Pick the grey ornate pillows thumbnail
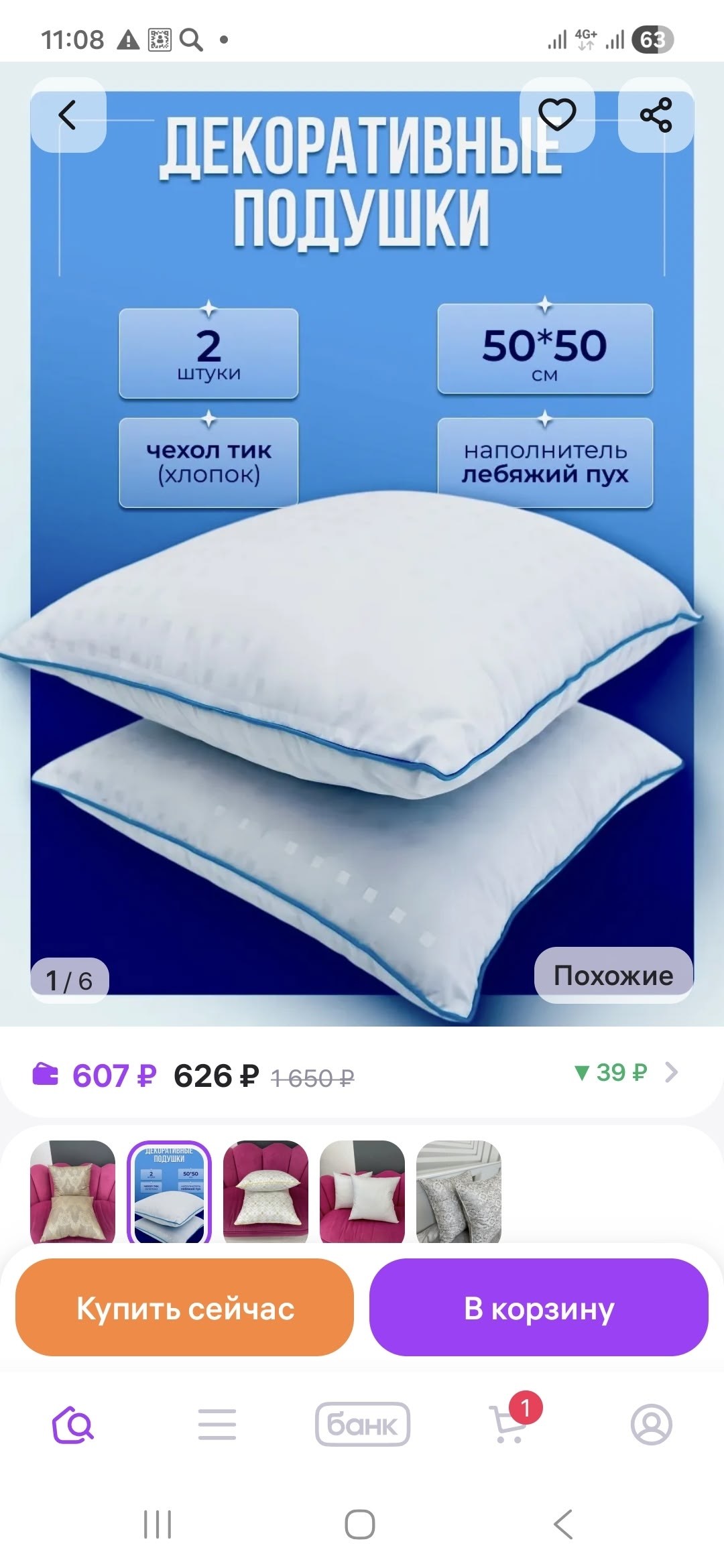Screen dimensions: 724x1568 [x=459, y=1192]
